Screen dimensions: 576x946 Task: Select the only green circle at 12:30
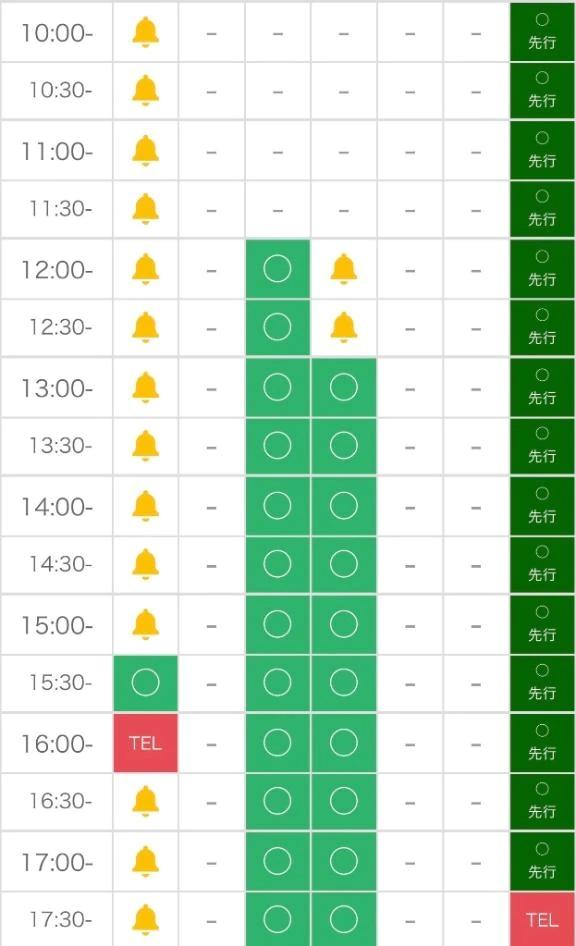click(x=277, y=327)
